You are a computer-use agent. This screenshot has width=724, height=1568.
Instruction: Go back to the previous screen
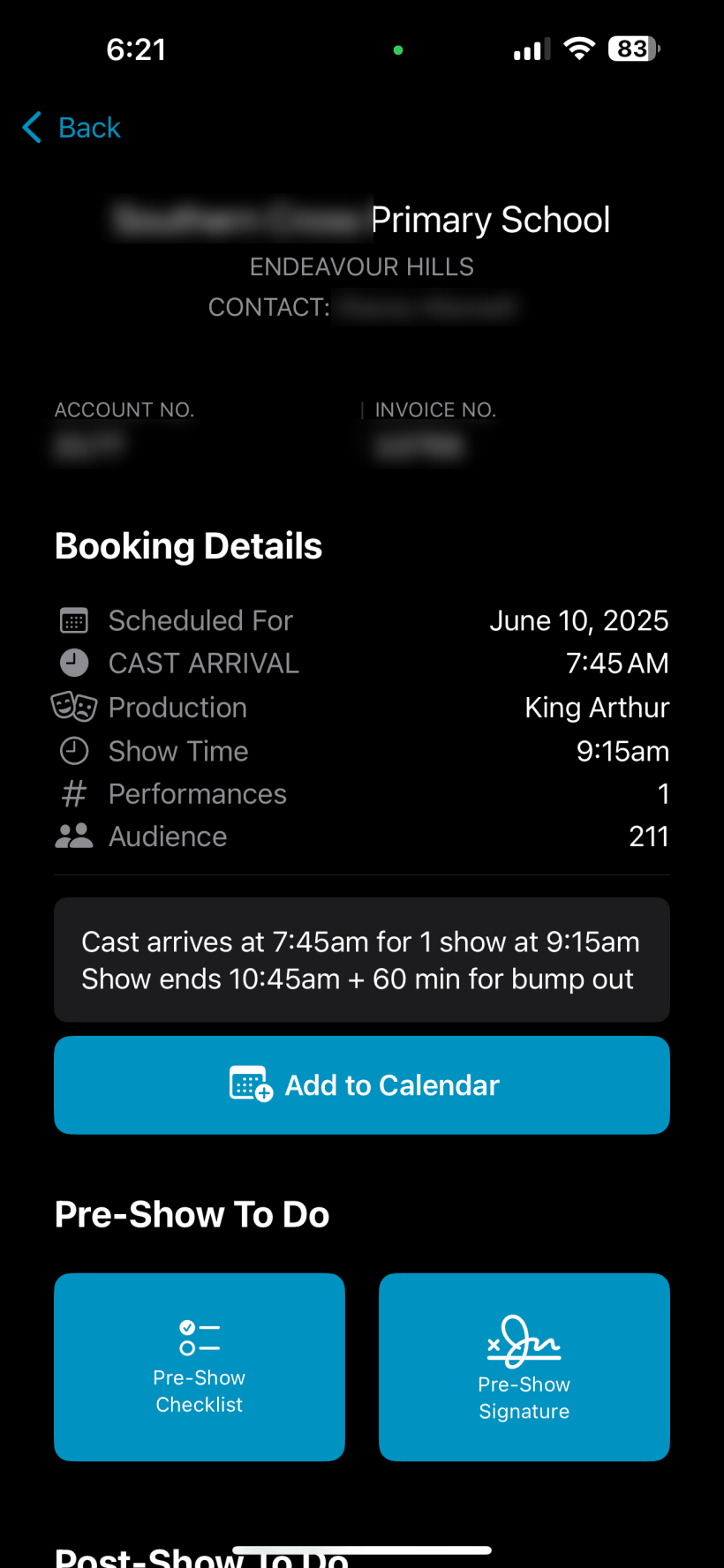coord(72,128)
